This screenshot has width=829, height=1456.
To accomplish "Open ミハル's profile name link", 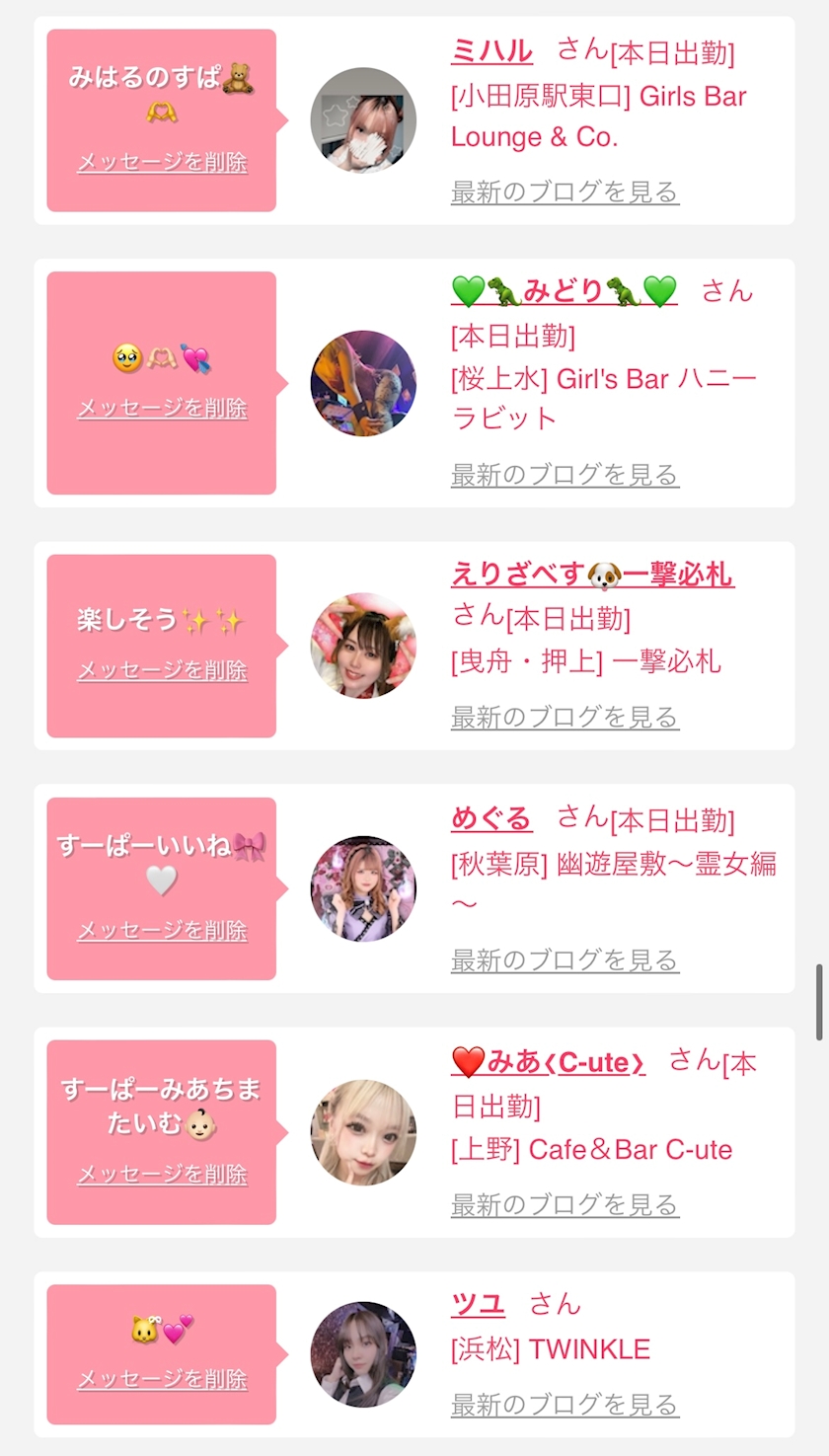I will point(491,50).
